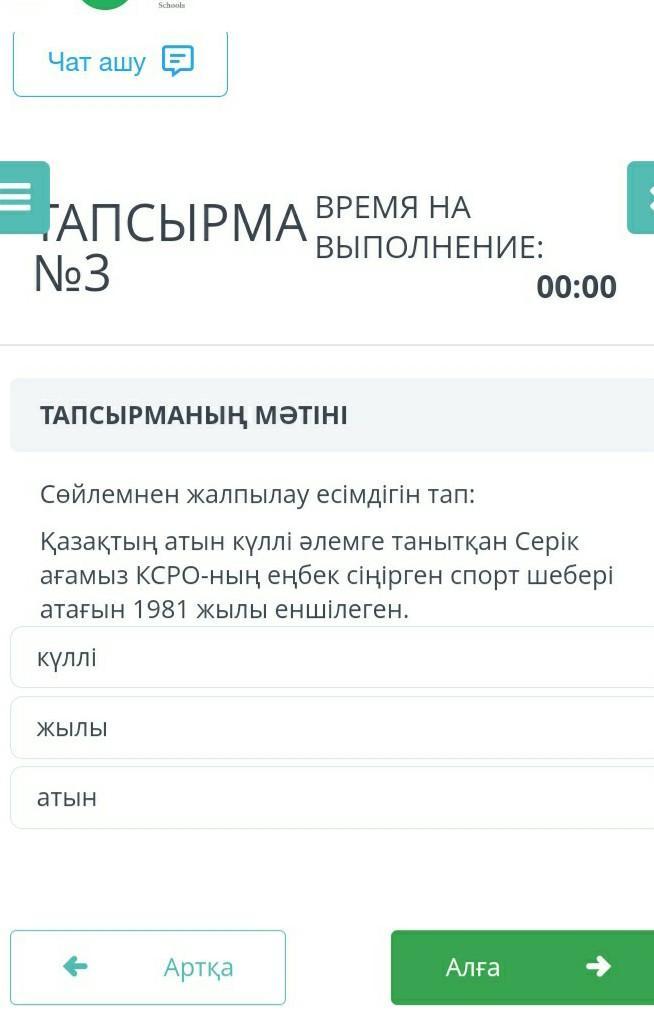Go back with the Артқа button

pyautogui.click(x=148, y=967)
